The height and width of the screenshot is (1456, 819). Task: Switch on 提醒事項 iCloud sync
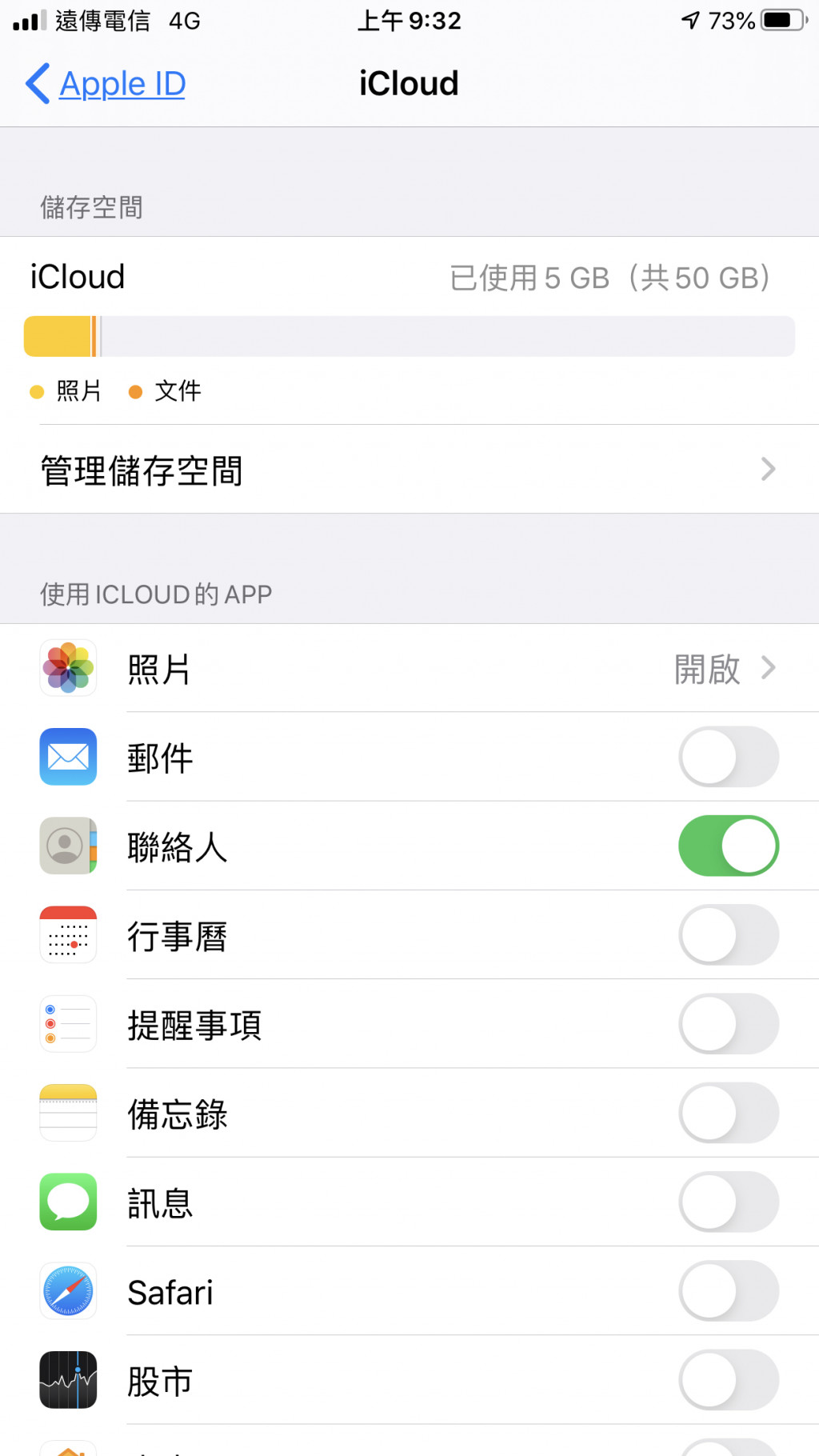728,1024
